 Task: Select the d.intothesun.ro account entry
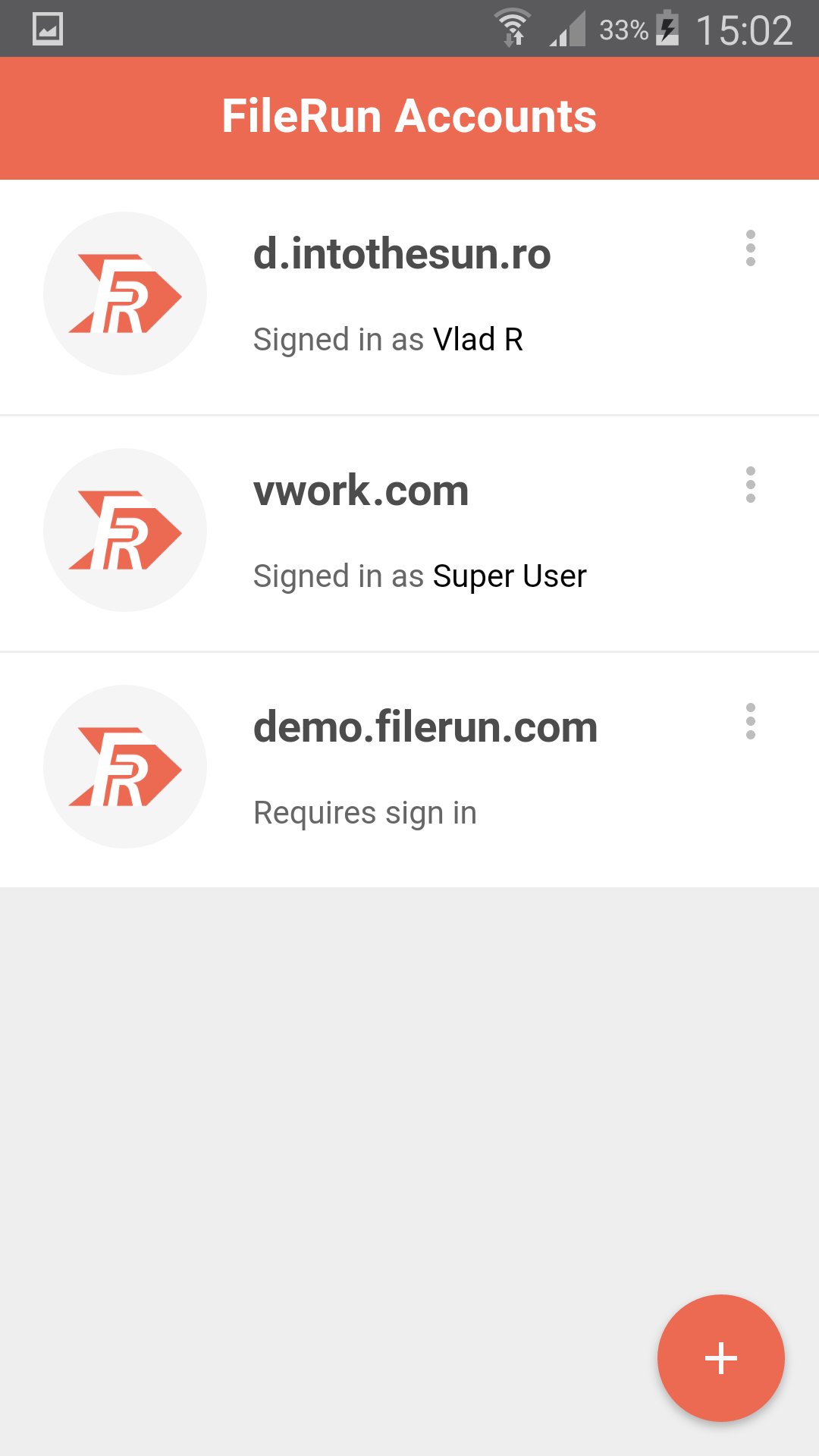point(402,255)
